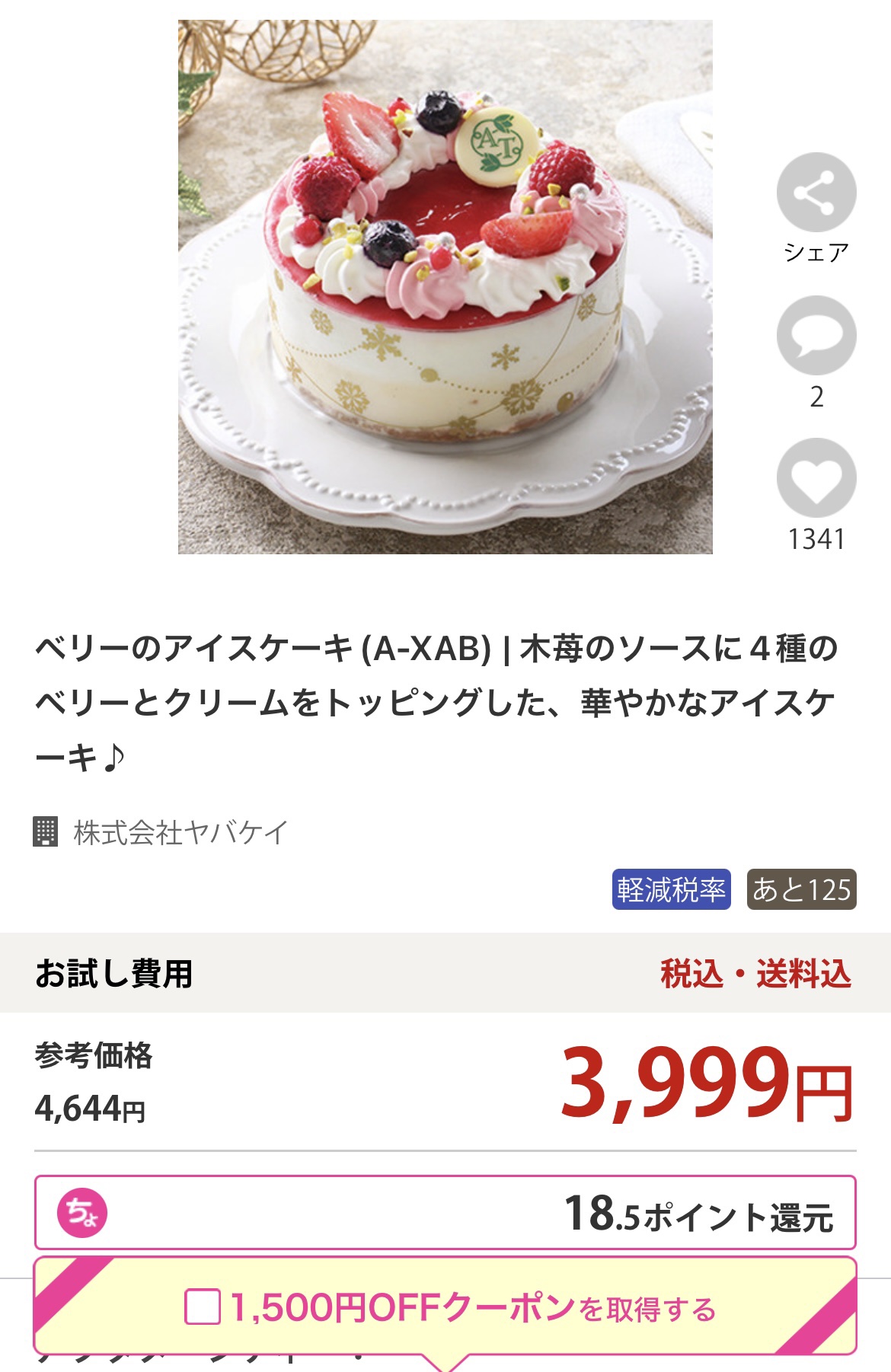Open seller 株式会社ヤバケイ page

pyautogui.click(x=180, y=832)
